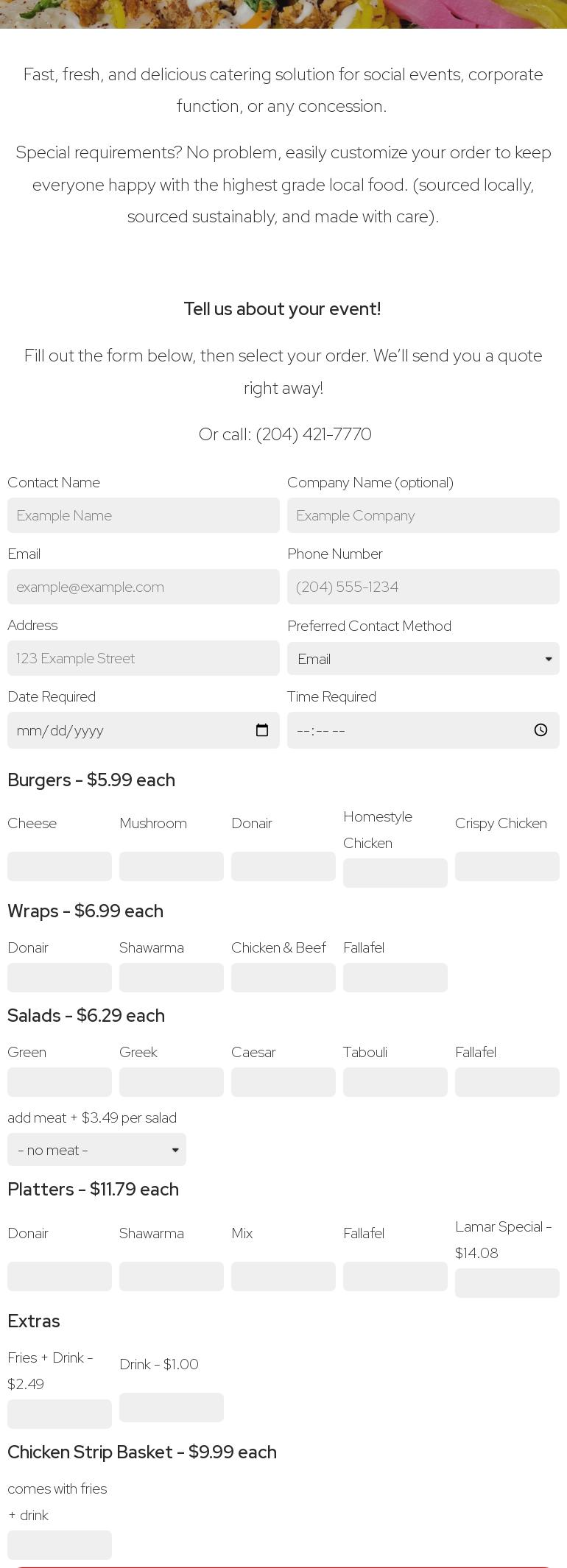Click the Contact Name input field

click(x=143, y=515)
